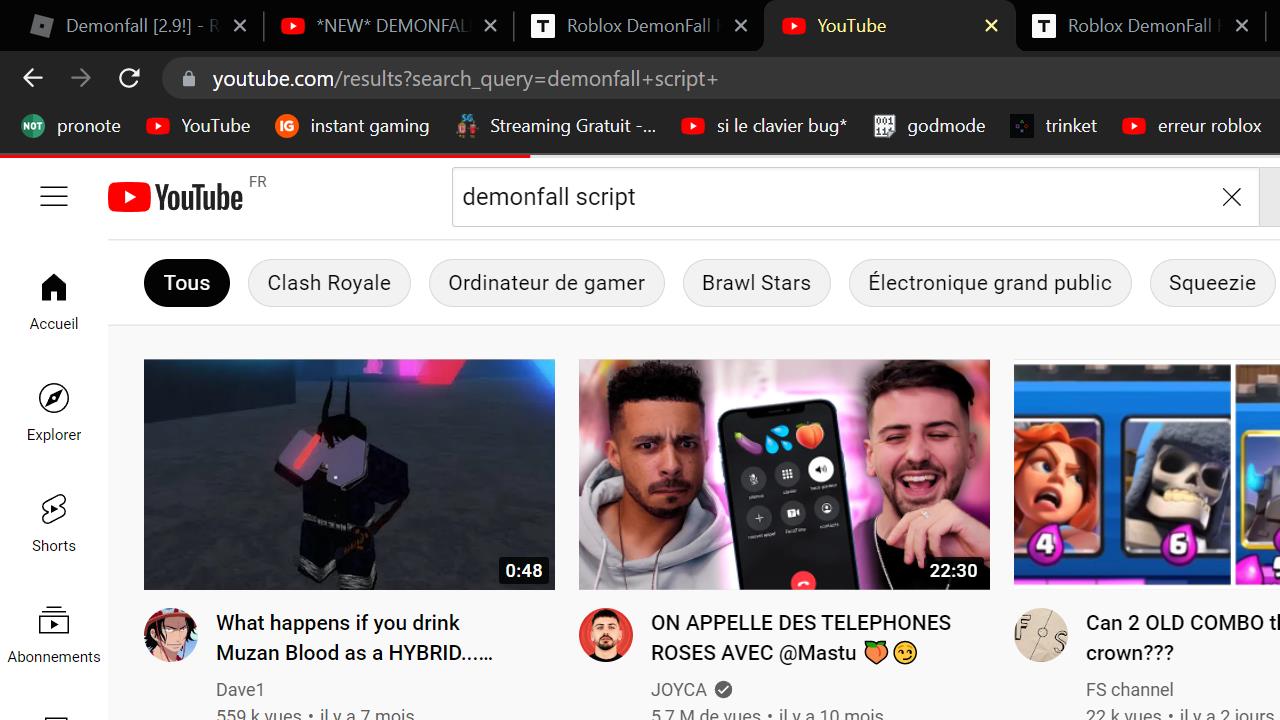Switch to the Shorts section

[54, 523]
